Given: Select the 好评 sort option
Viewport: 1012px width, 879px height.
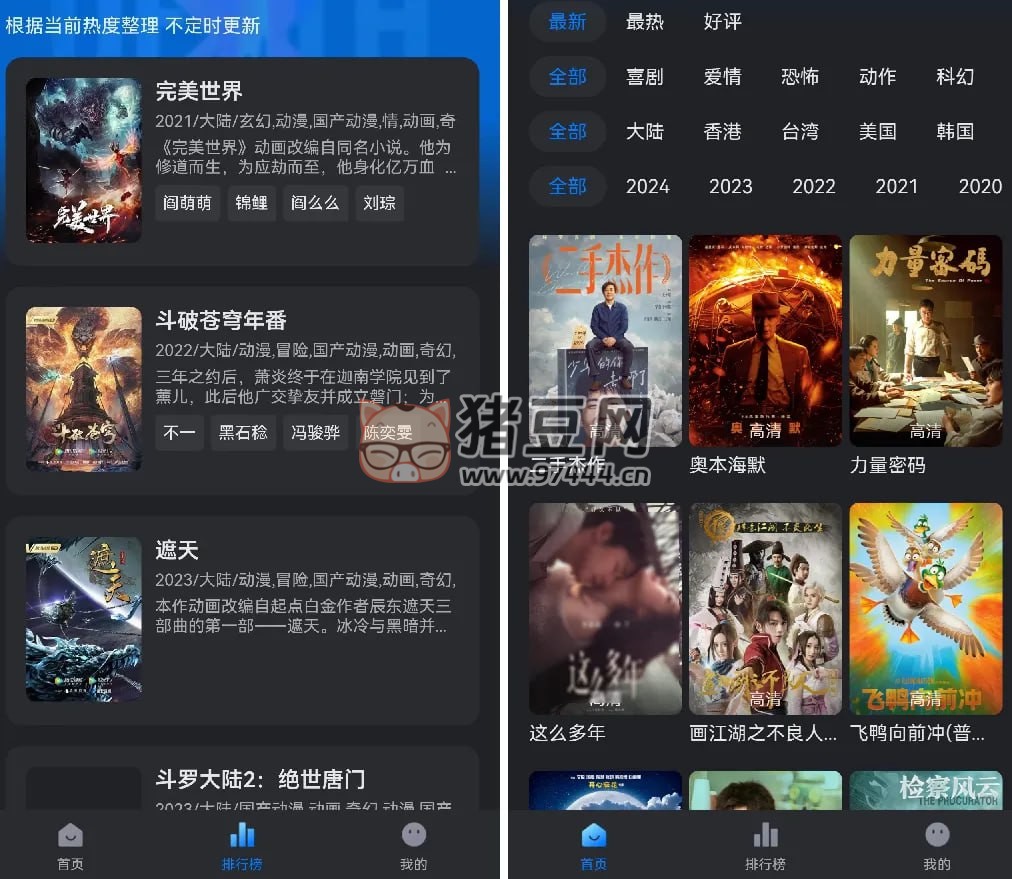Looking at the screenshot, I should [x=722, y=21].
